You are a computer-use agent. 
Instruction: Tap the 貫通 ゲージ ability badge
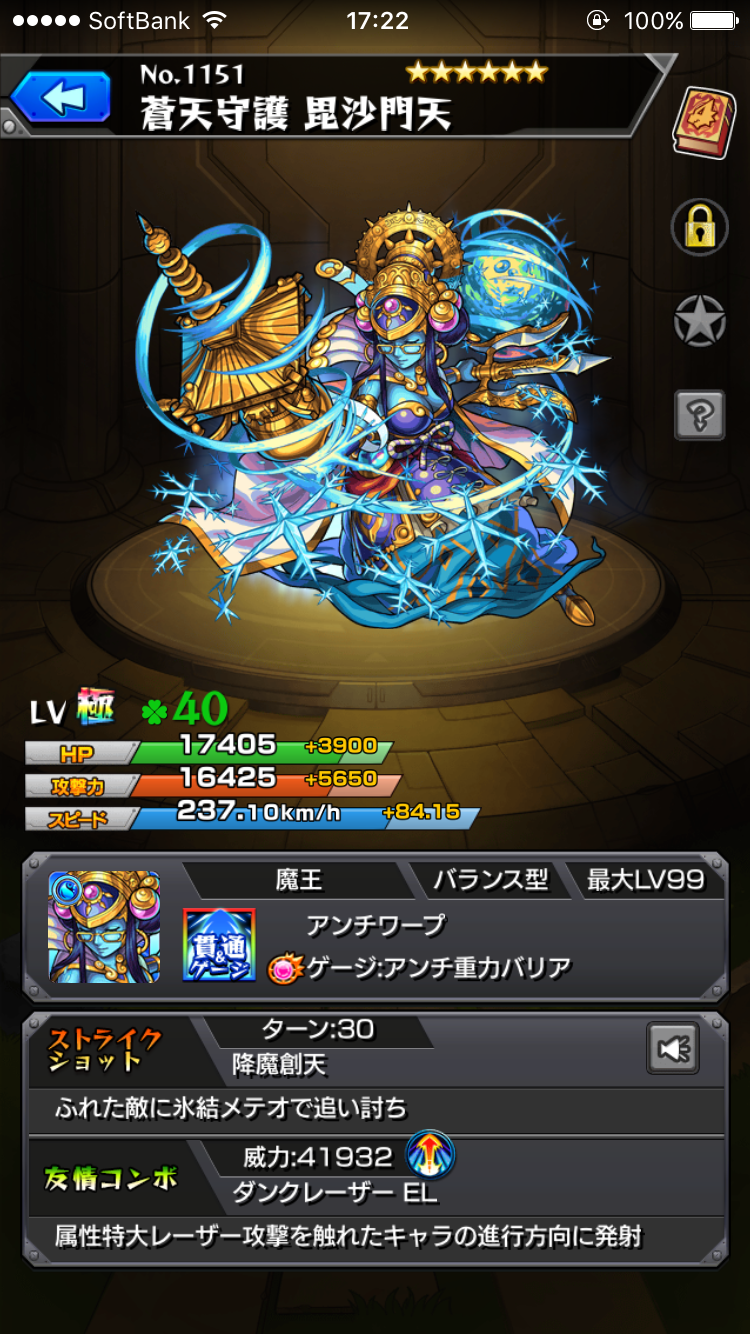219,944
